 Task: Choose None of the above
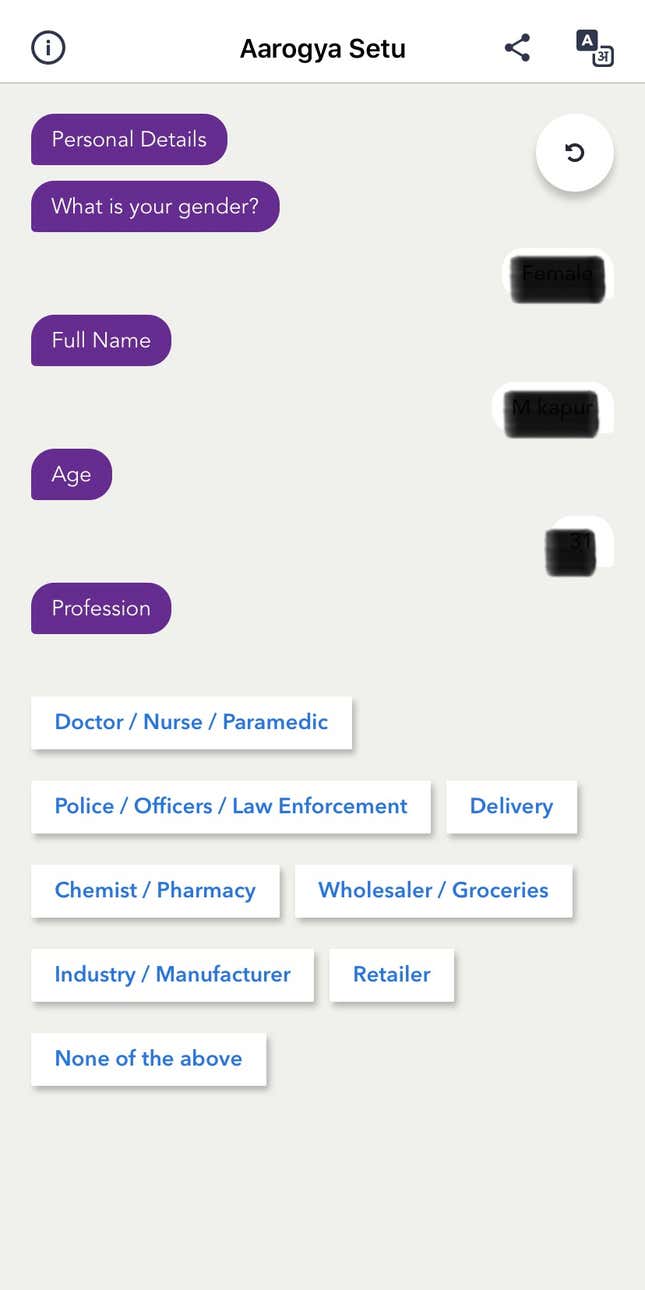coord(148,1058)
